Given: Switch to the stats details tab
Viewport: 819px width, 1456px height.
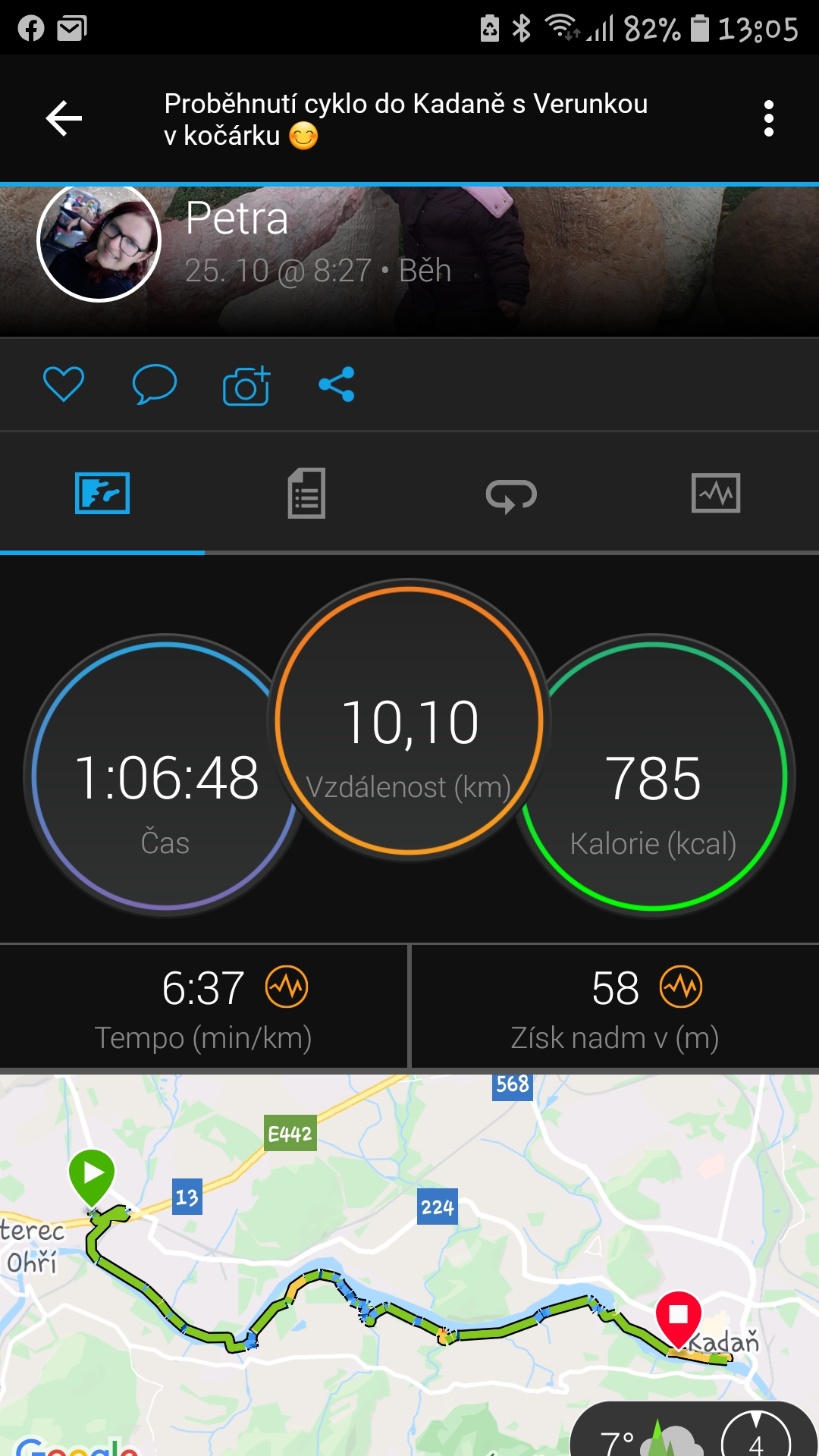Looking at the screenshot, I should click(306, 494).
